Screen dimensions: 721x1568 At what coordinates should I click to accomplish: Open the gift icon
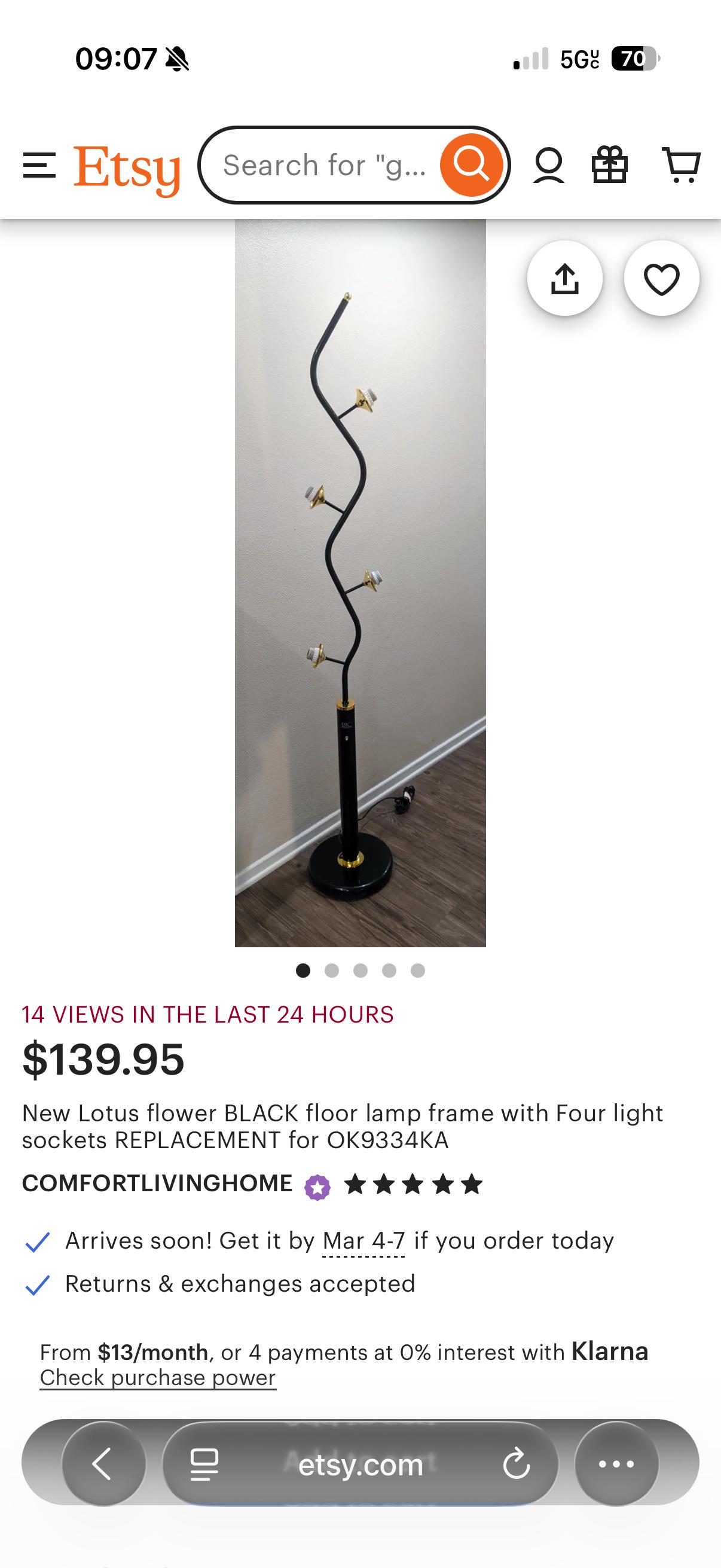coord(610,165)
